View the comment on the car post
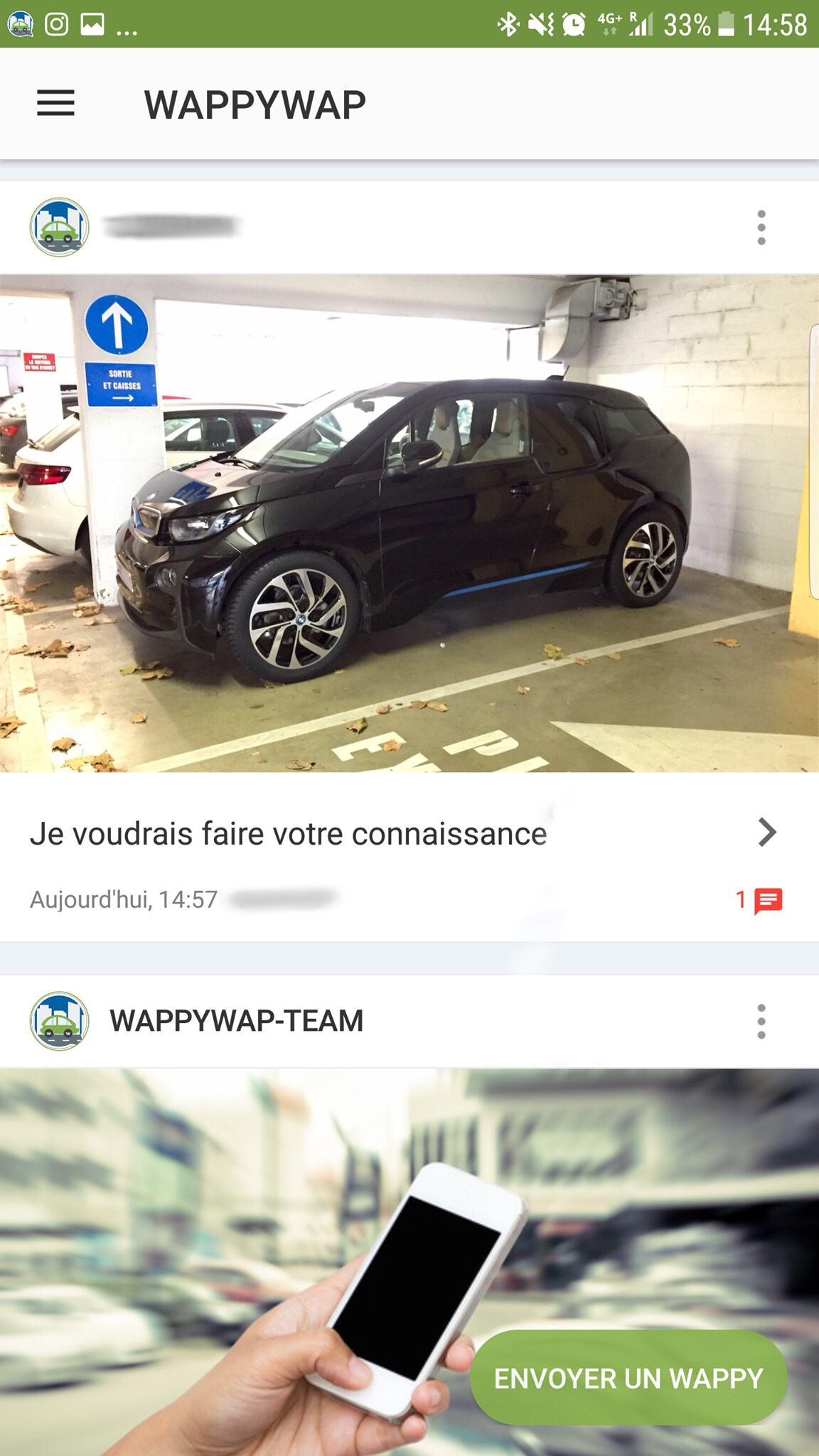819x1456 pixels. pyautogui.click(x=759, y=900)
